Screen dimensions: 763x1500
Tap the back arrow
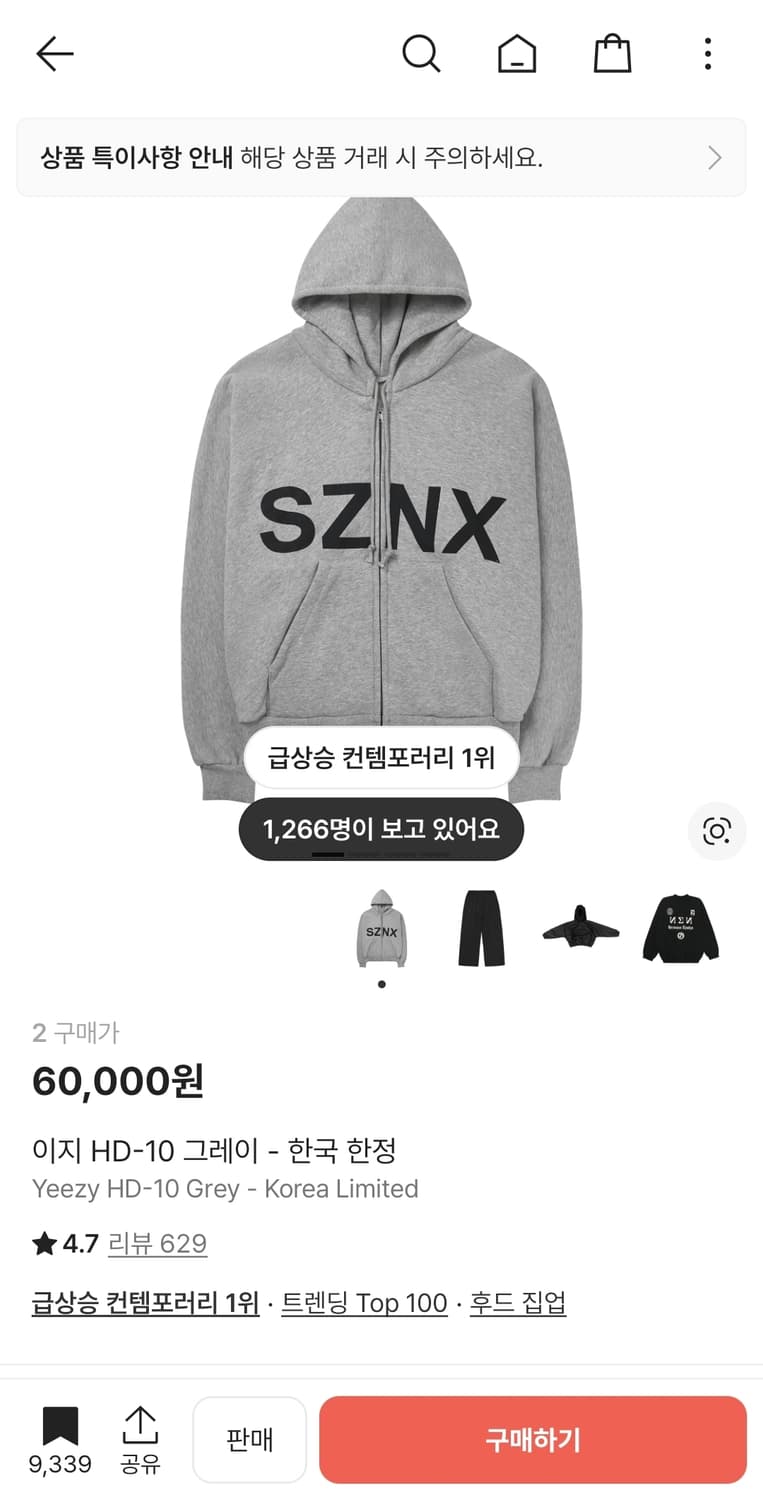55,54
